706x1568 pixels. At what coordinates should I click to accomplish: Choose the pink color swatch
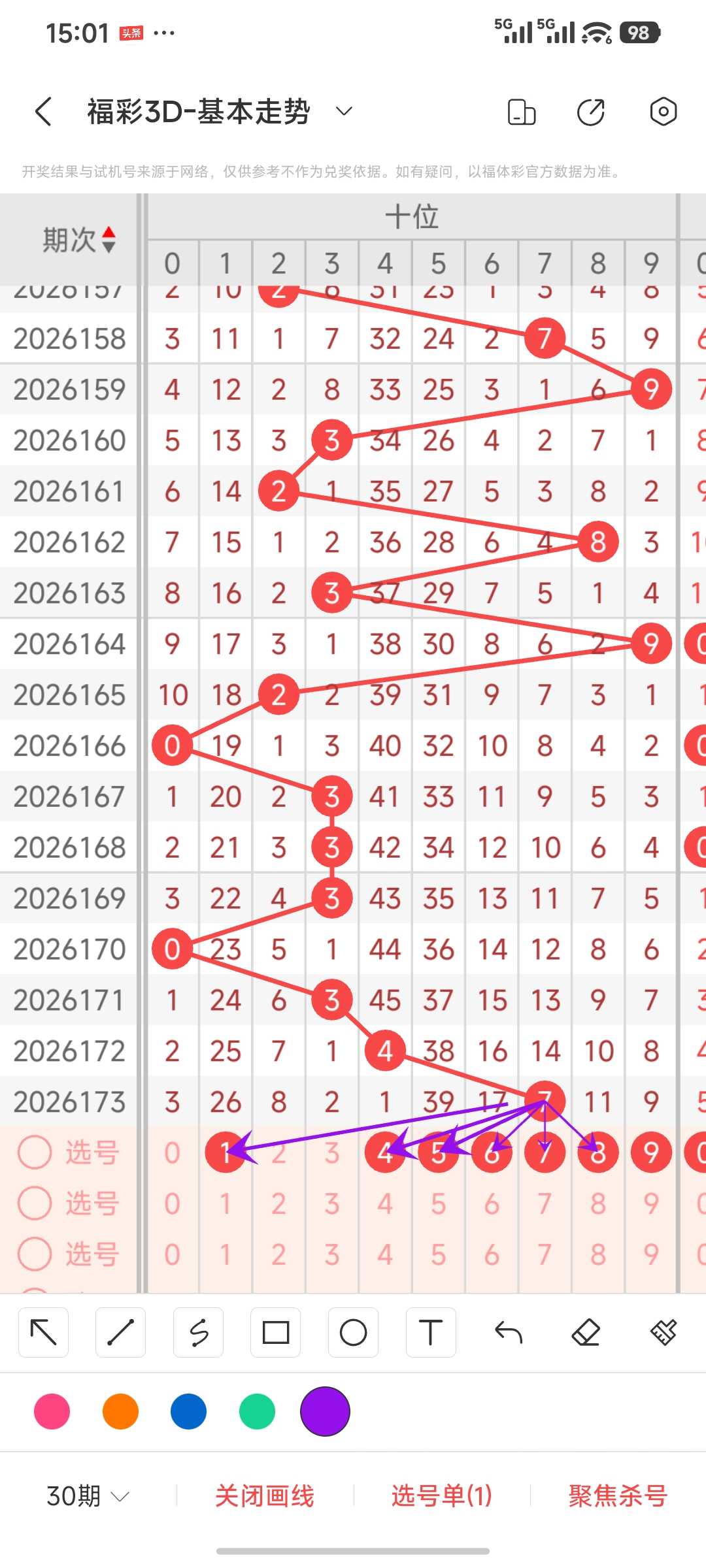pyautogui.click(x=52, y=1411)
